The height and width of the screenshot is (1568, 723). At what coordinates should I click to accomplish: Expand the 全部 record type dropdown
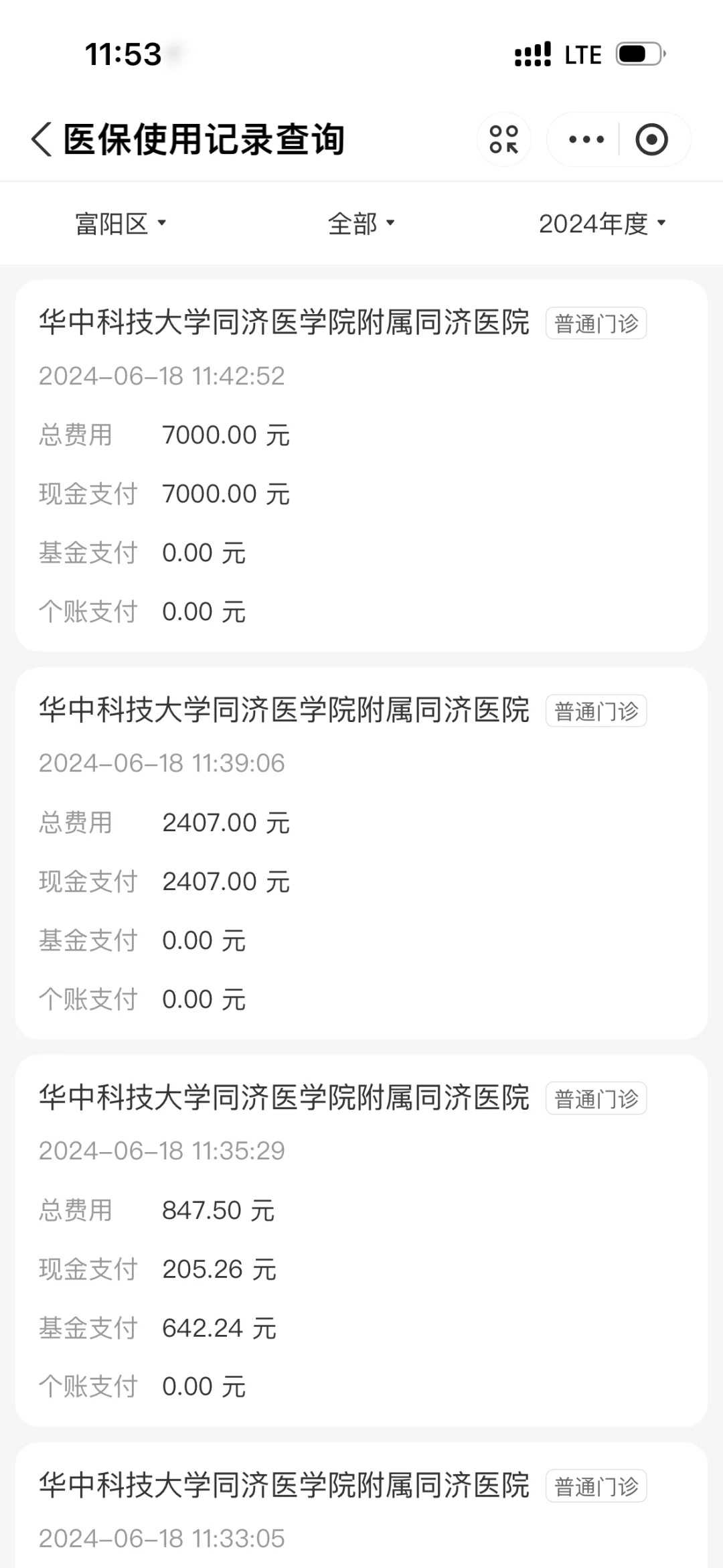[x=361, y=223]
